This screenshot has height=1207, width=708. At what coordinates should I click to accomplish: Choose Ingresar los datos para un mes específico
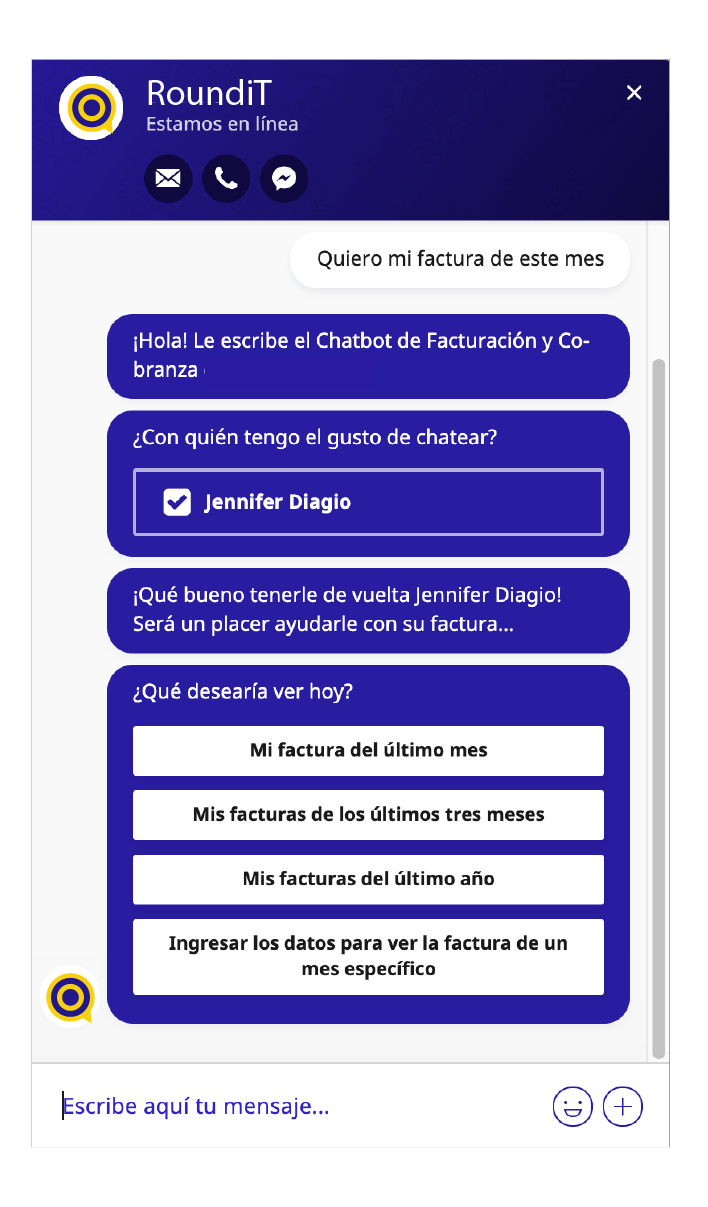pyautogui.click(x=368, y=956)
